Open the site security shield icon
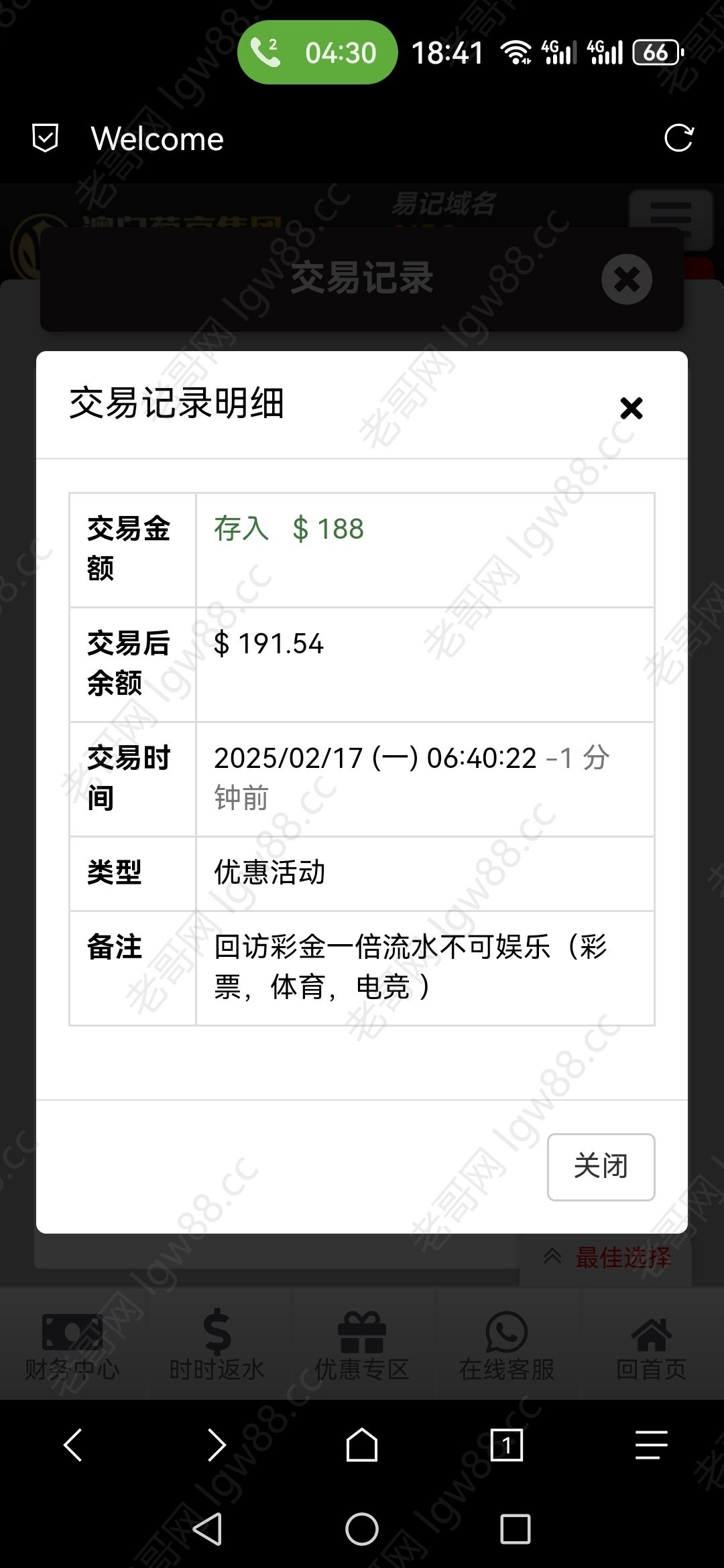The width and height of the screenshot is (724, 1568). click(x=46, y=138)
